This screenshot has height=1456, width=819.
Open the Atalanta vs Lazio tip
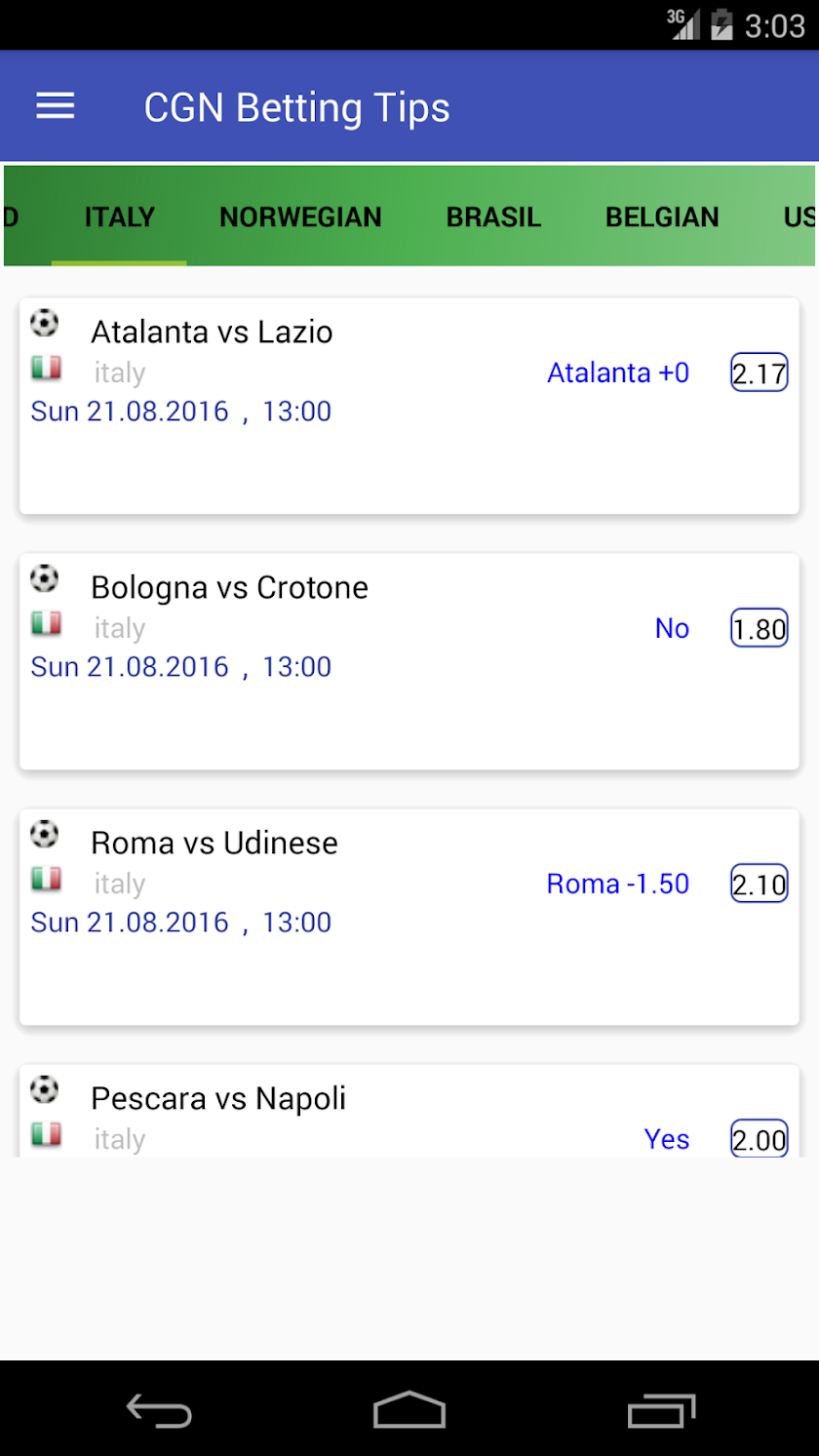tap(409, 406)
